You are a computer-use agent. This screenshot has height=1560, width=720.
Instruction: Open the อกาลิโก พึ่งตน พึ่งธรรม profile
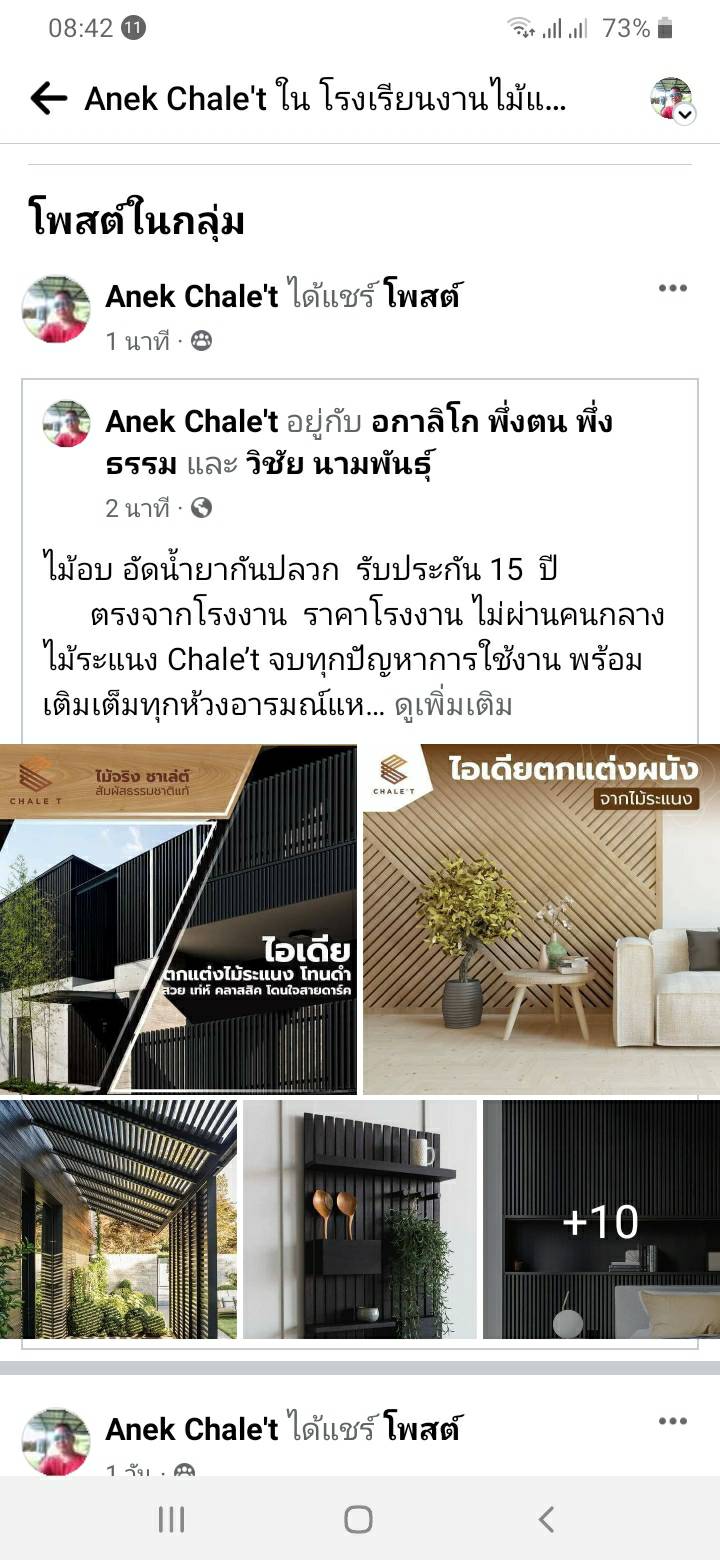click(x=490, y=422)
